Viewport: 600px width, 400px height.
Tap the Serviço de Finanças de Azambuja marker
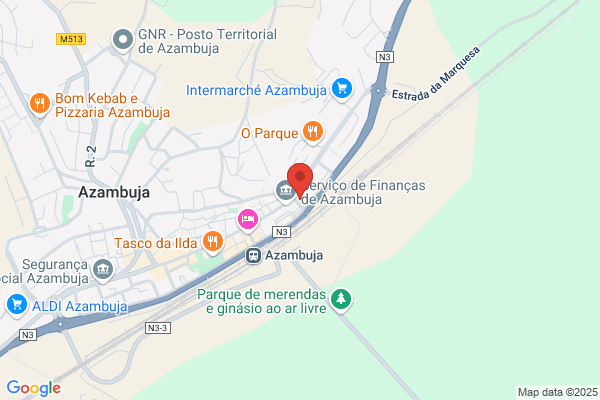(x=285, y=191)
